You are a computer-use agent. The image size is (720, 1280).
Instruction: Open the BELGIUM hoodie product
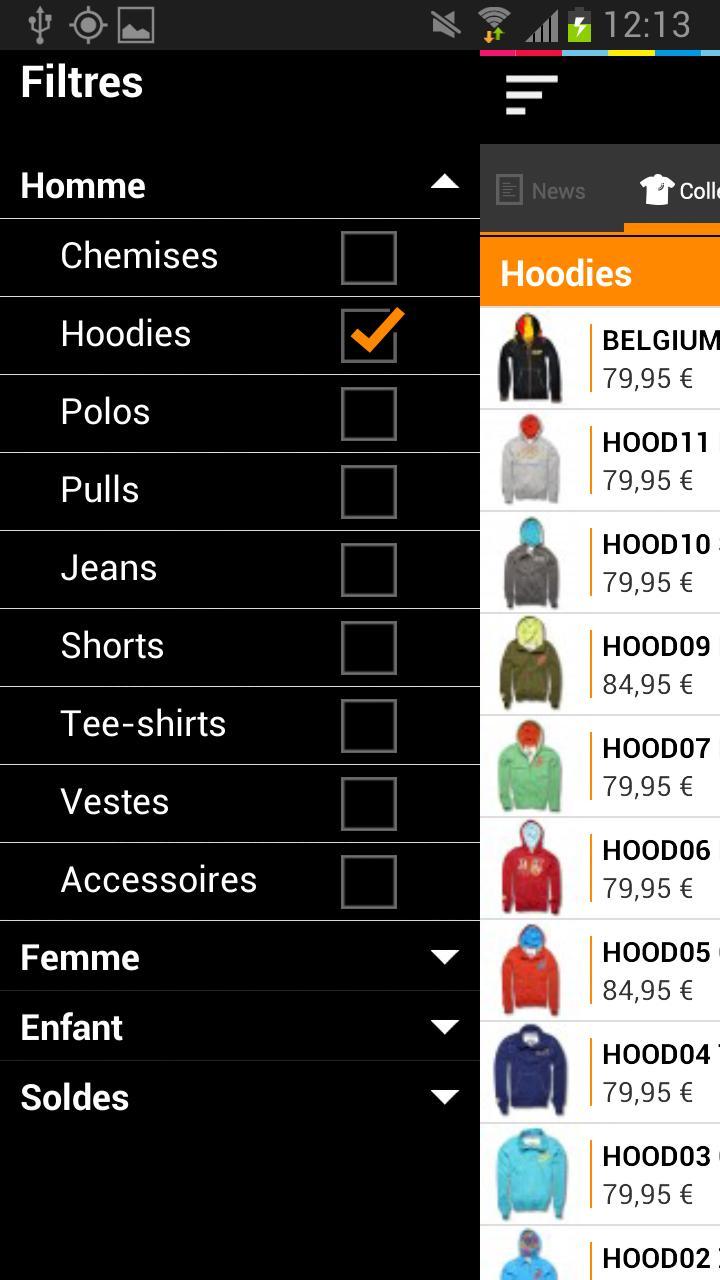pos(640,358)
